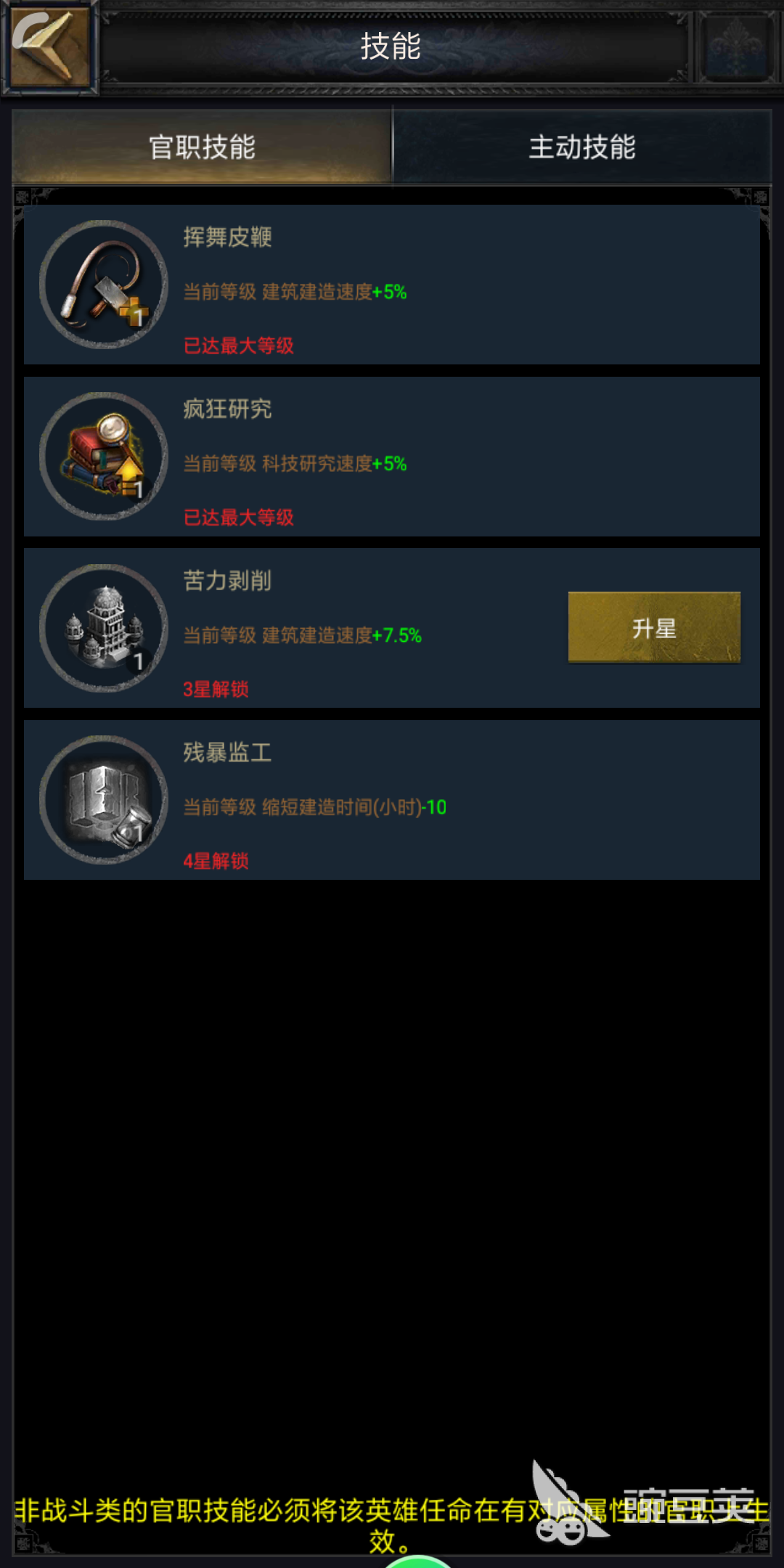This screenshot has width=784, height=1568.
Task: Open the 苦力剥削 skill icon
Action: [104, 628]
